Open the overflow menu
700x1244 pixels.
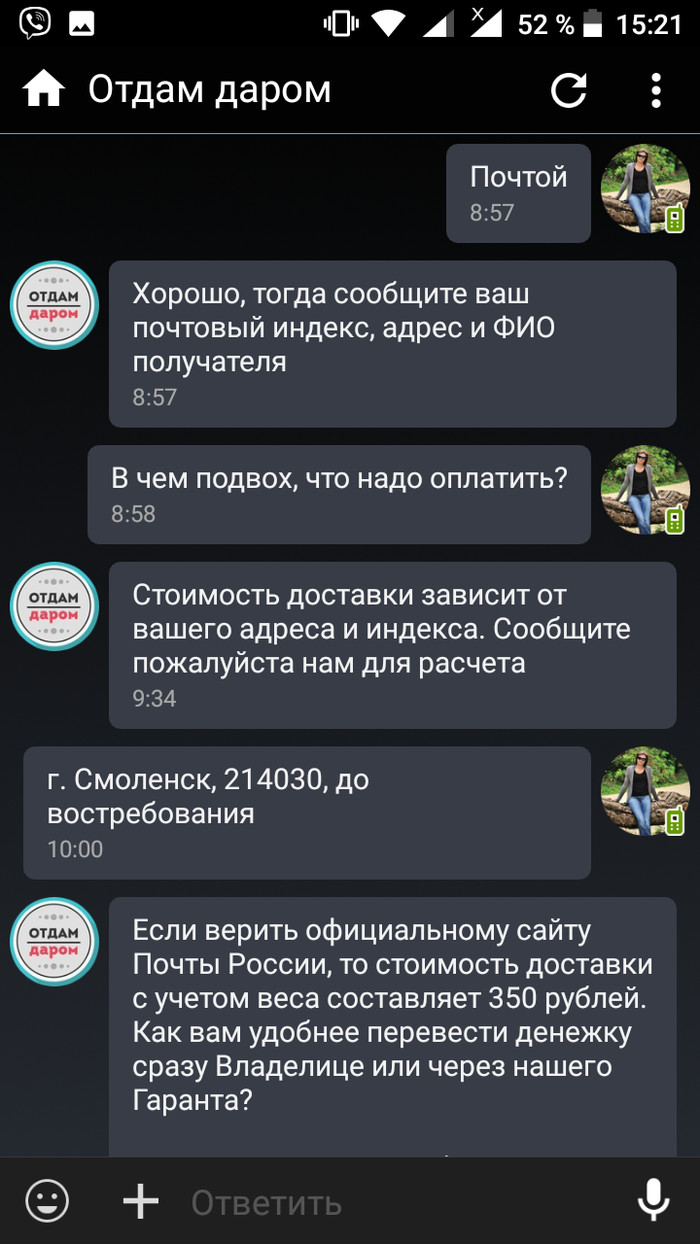coord(656,90)
